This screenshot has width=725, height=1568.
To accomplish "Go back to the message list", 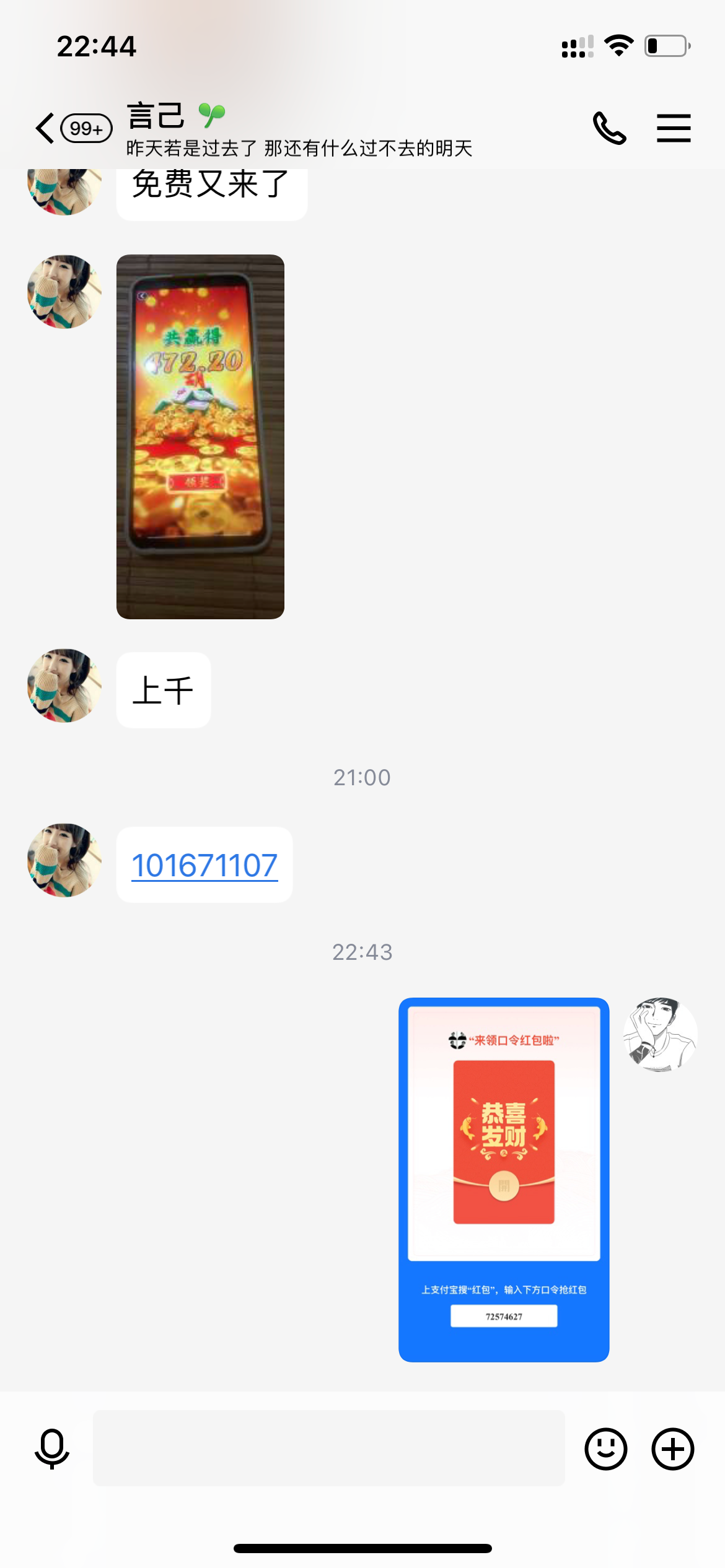I will (46, 128).
